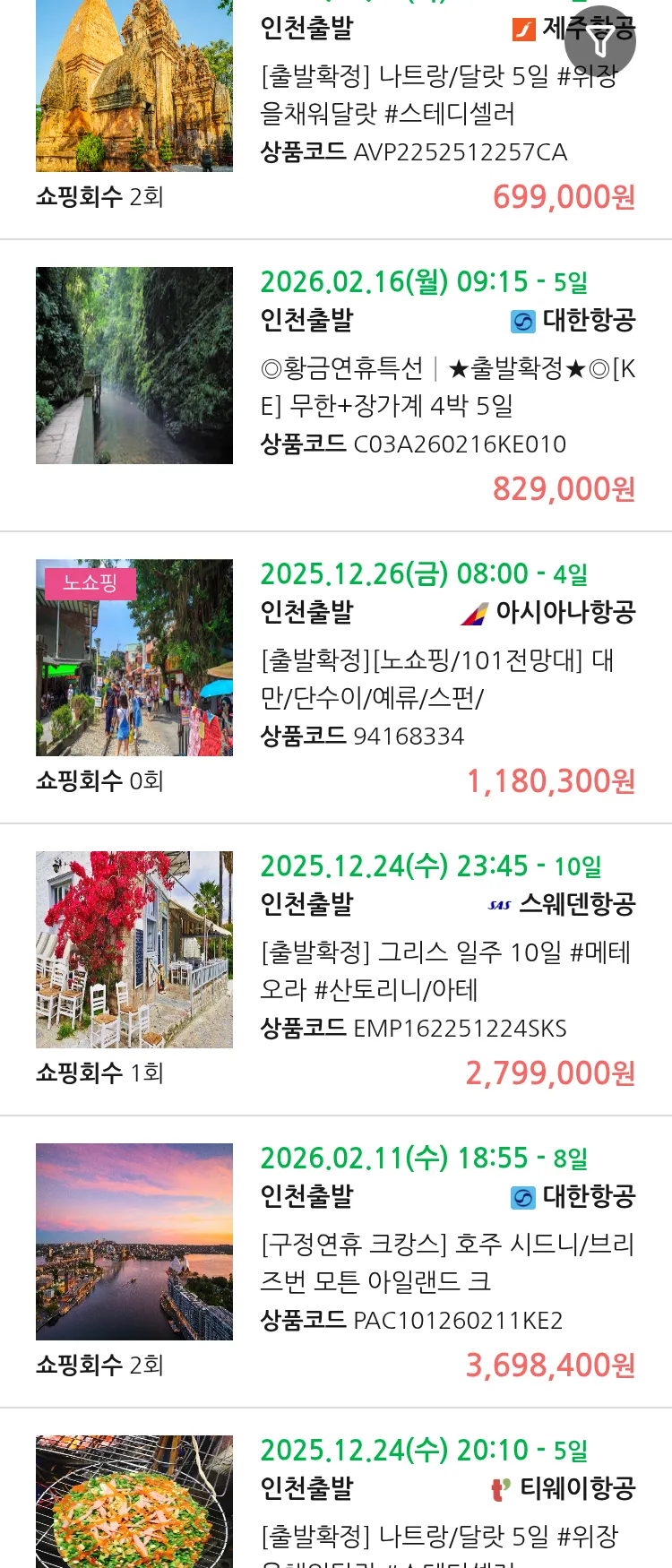Open the 699,000원 Jeju Air Nha Trang package
The width and height of the screenshot is (672, 1568).
439,95
